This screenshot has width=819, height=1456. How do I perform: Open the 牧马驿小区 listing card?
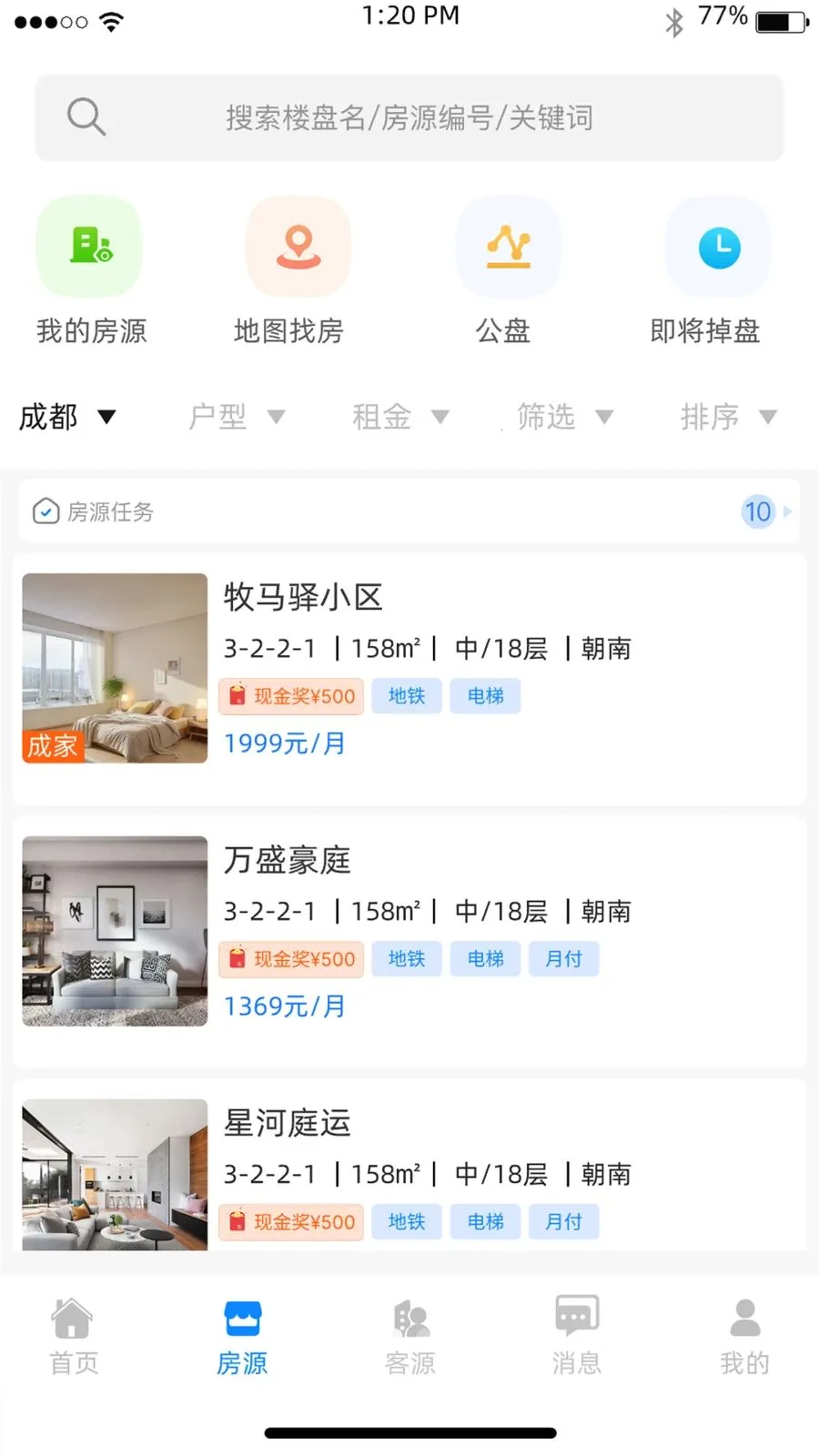point(409,679)
